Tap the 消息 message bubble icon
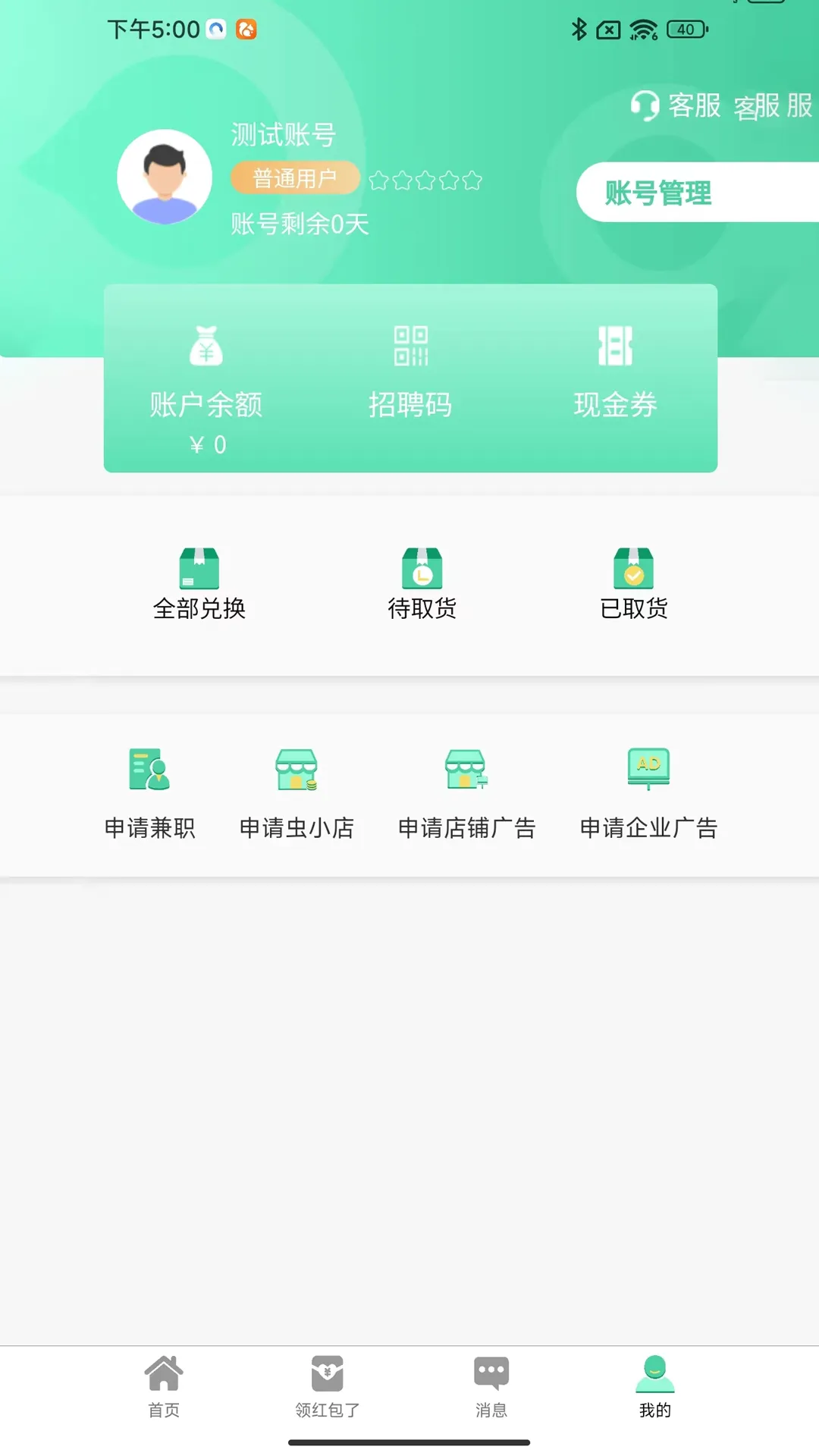The width and height of the screenshot is (819, 1456). (491, 1371)
